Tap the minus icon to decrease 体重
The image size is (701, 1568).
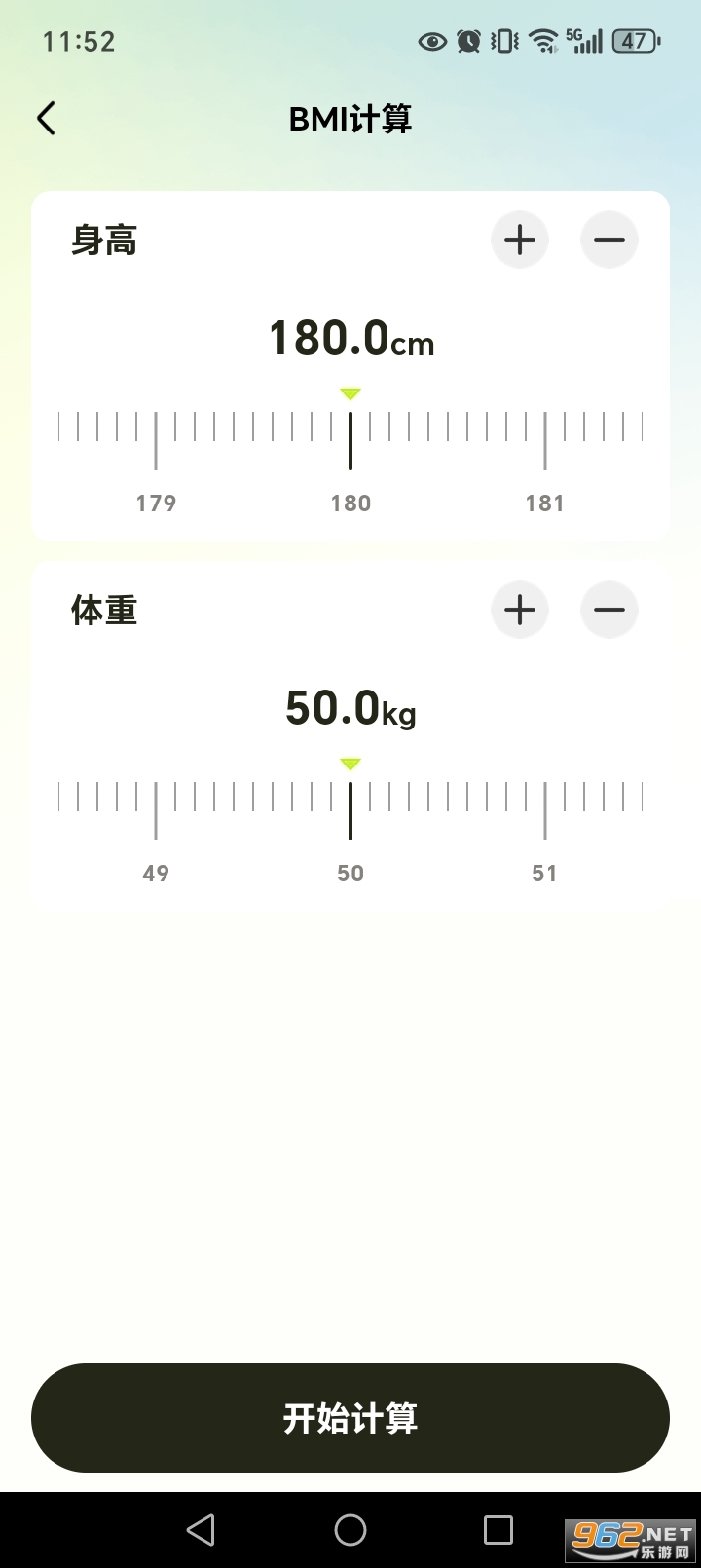609,610
